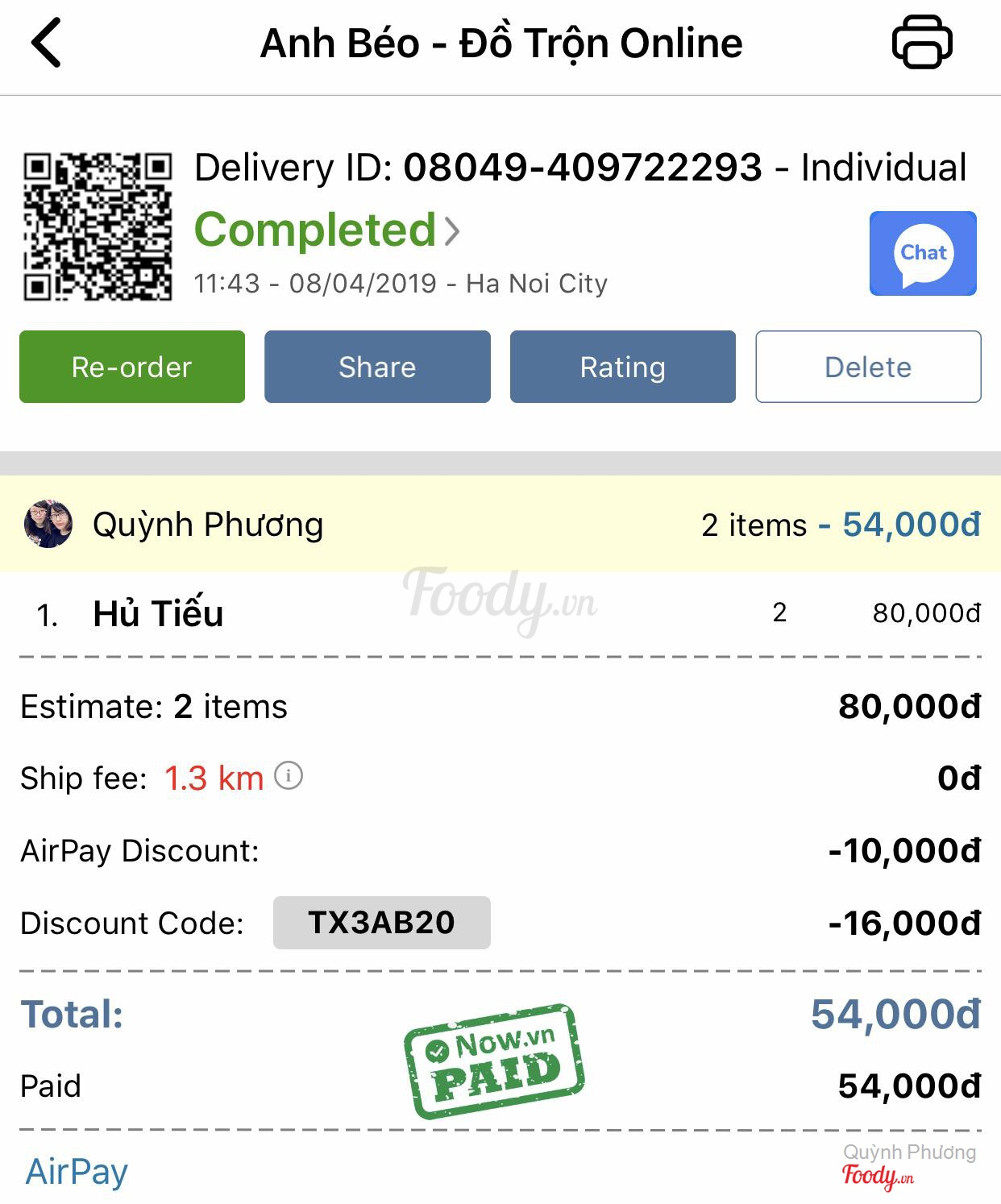Open the Hủ Tiếu item row
Image resolution: width=1001 pixels, height=1204 pixels.
[500, 614]
